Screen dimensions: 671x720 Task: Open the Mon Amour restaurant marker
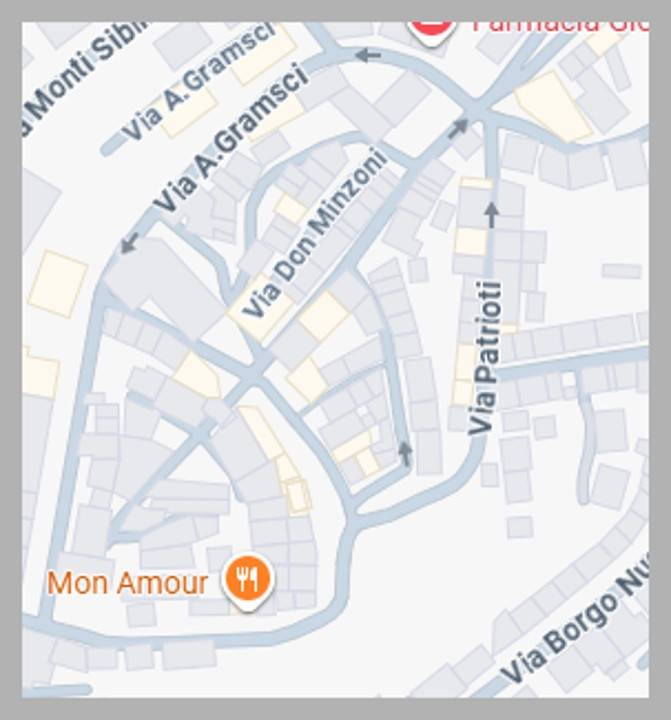tap(247, 579)
